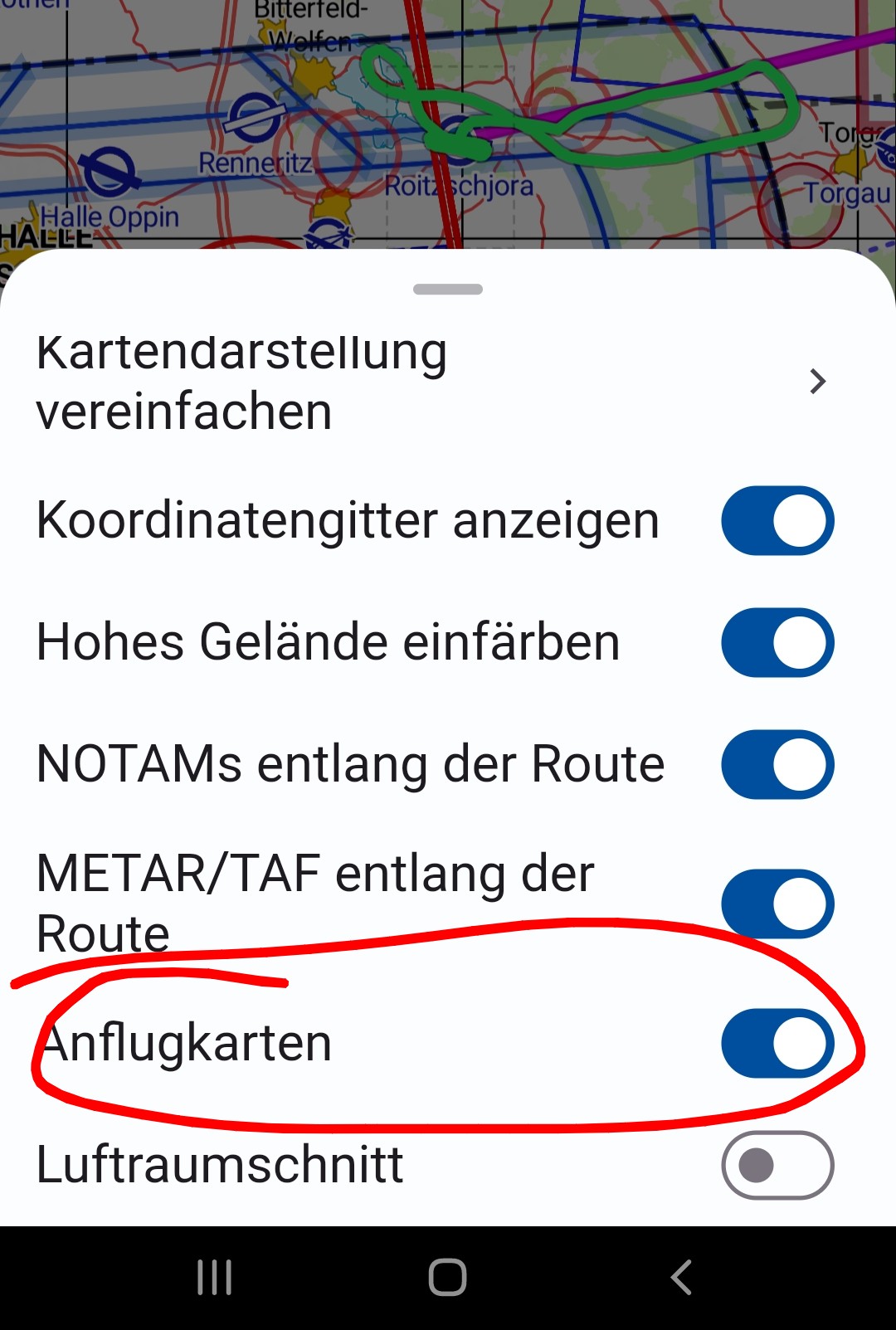Disable the Anflugkarten toggle
Screen dimensions: 896x1330
(777, 1043)
